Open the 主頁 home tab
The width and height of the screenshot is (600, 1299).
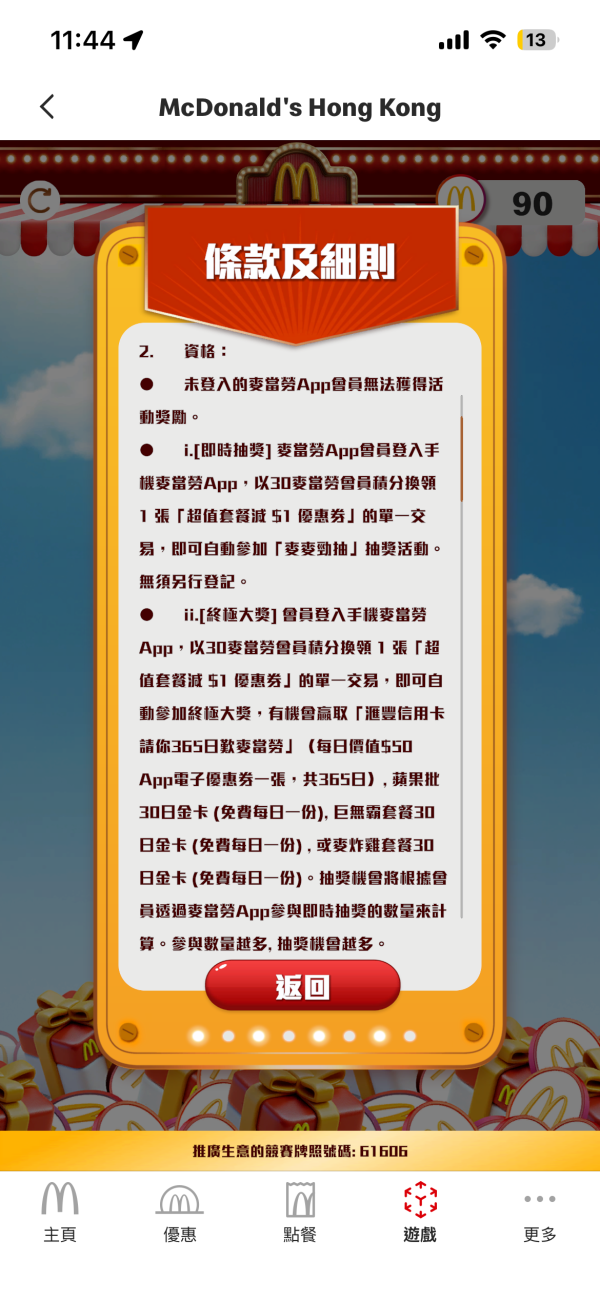(60, 1211)
